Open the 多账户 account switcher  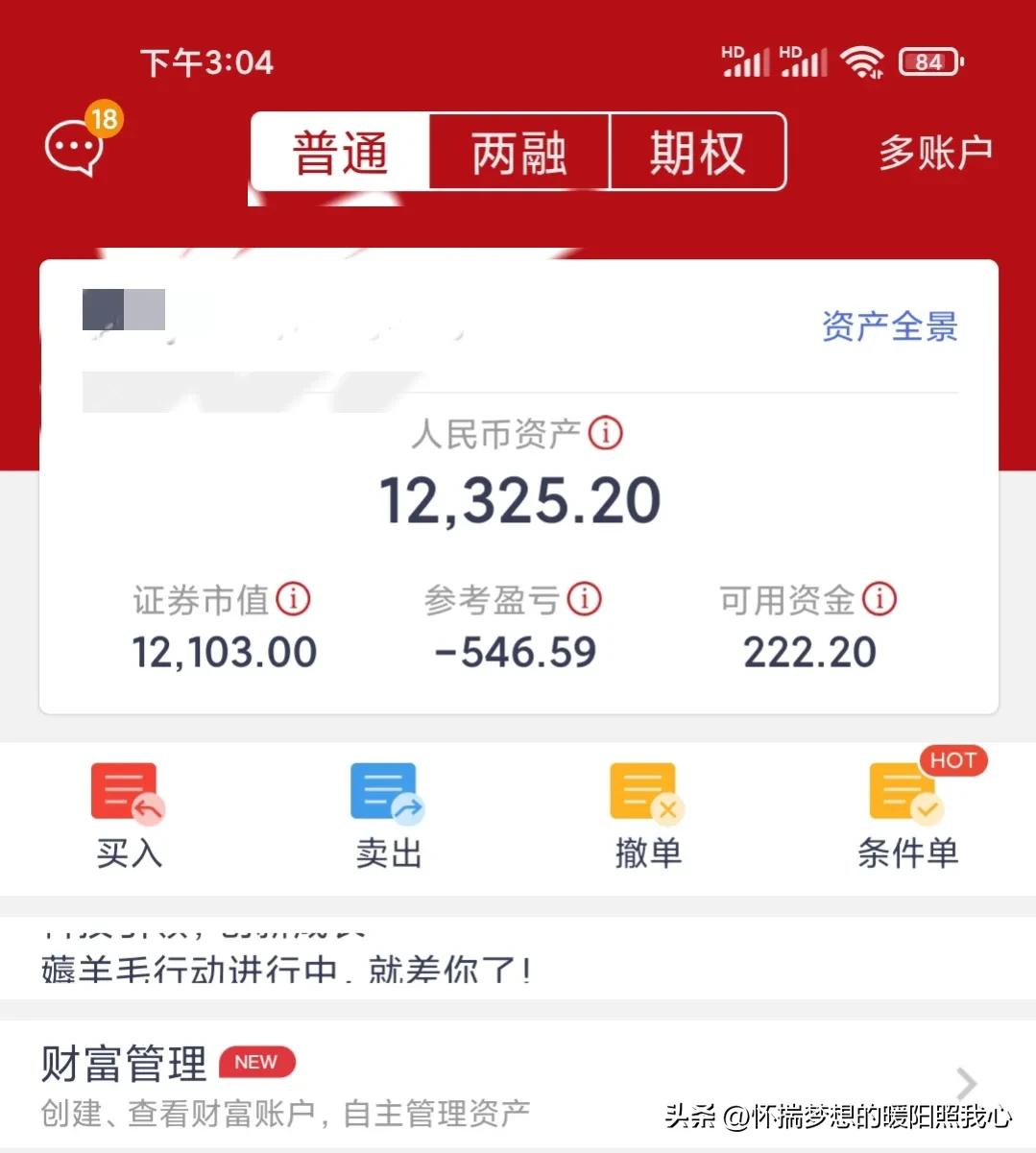click(934, 152)
